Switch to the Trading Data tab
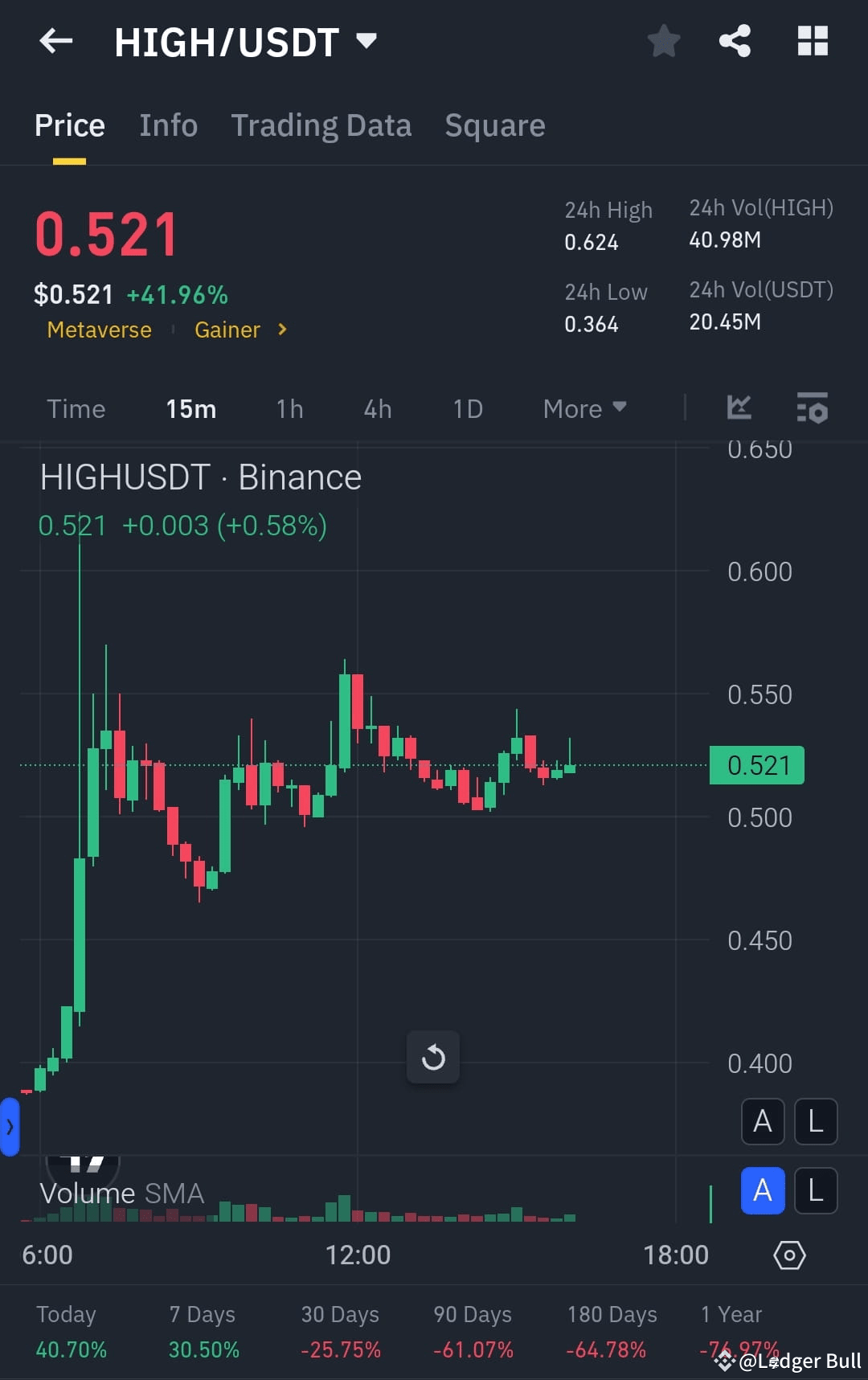The width and height of the screenshot is (868, 1380). tap(321, 125)
